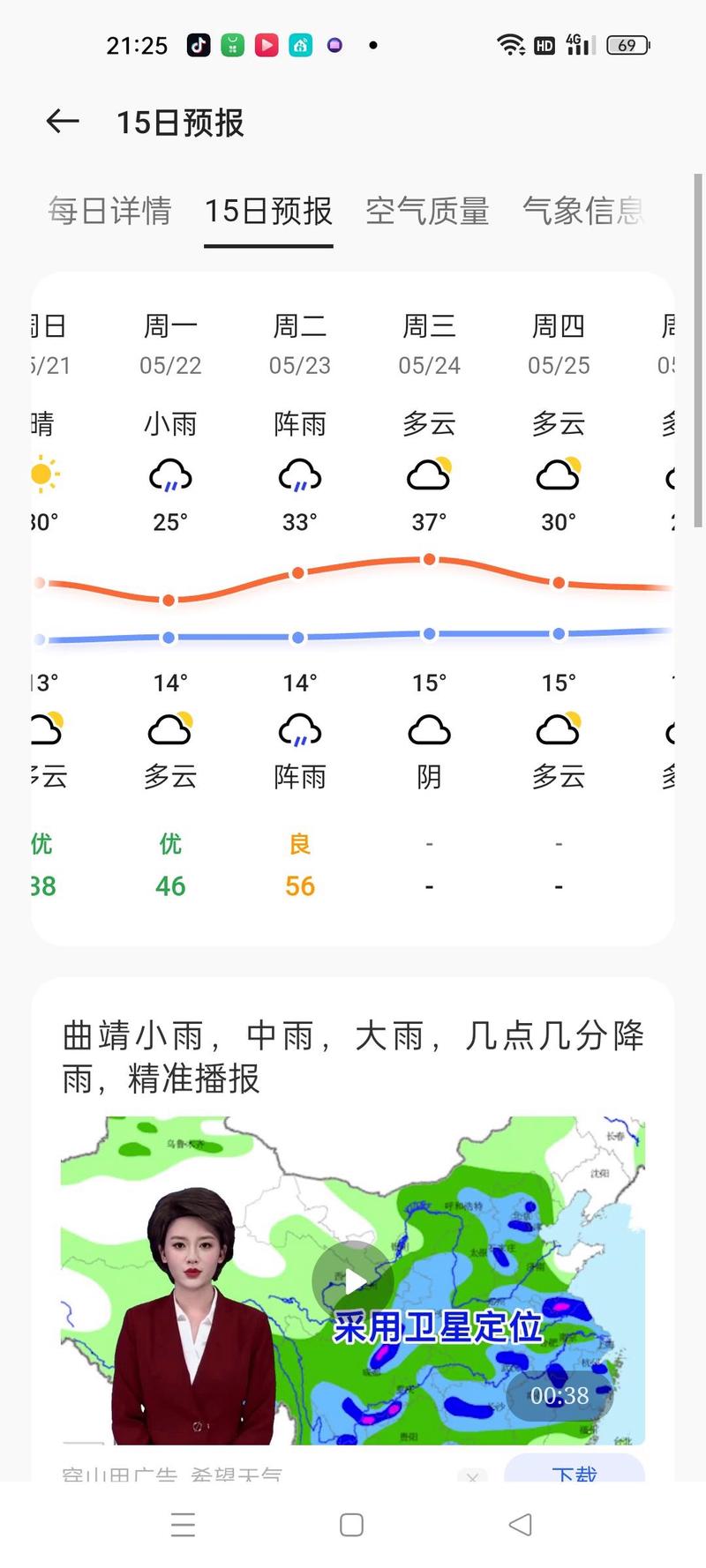This screenshot has height=1568, width=706.
Task: Select the overcast night icon under Wednesday
Action: coord(429,728)
